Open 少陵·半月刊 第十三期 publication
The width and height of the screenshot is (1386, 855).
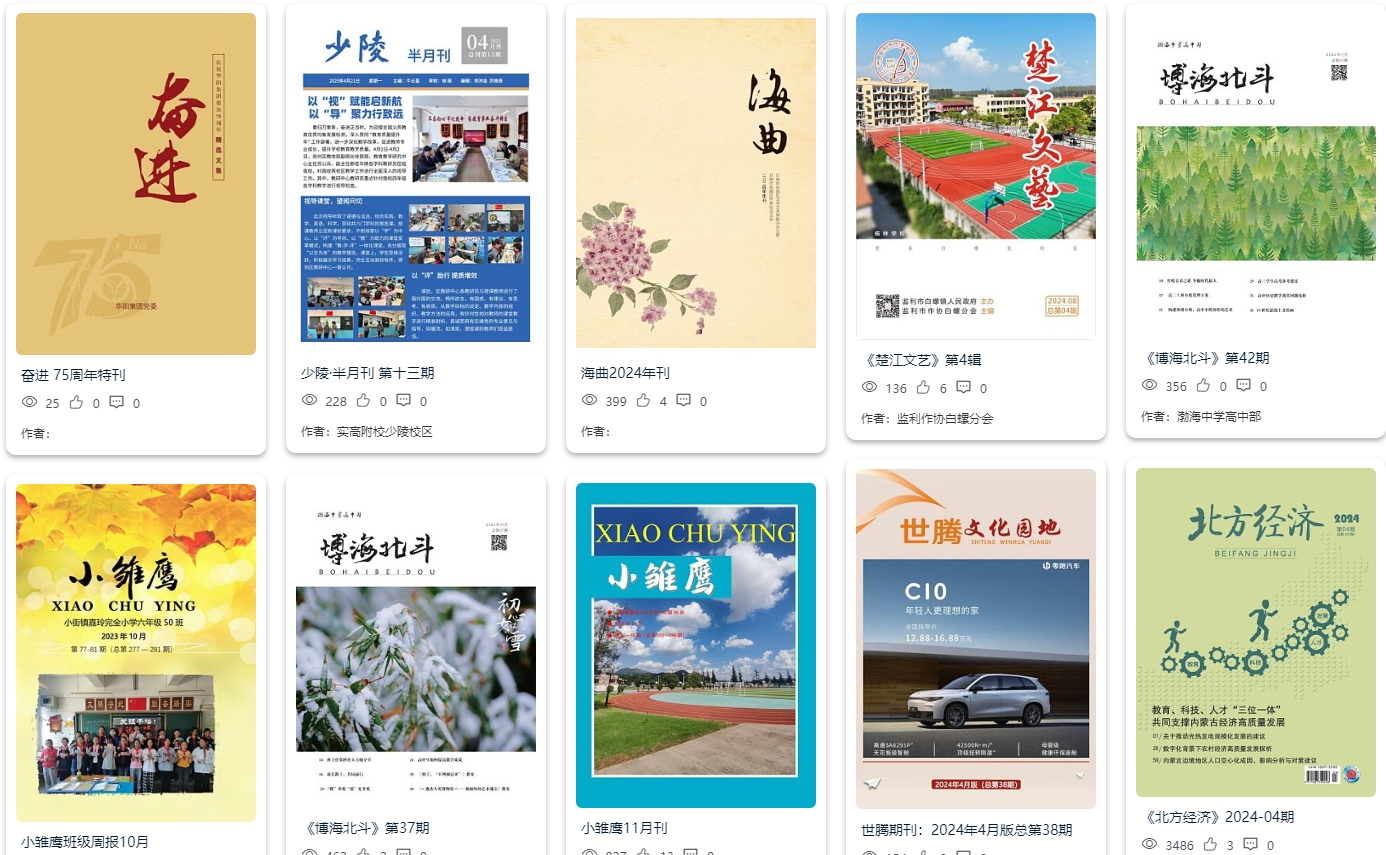pyautogui.click(x=416, y=184)
